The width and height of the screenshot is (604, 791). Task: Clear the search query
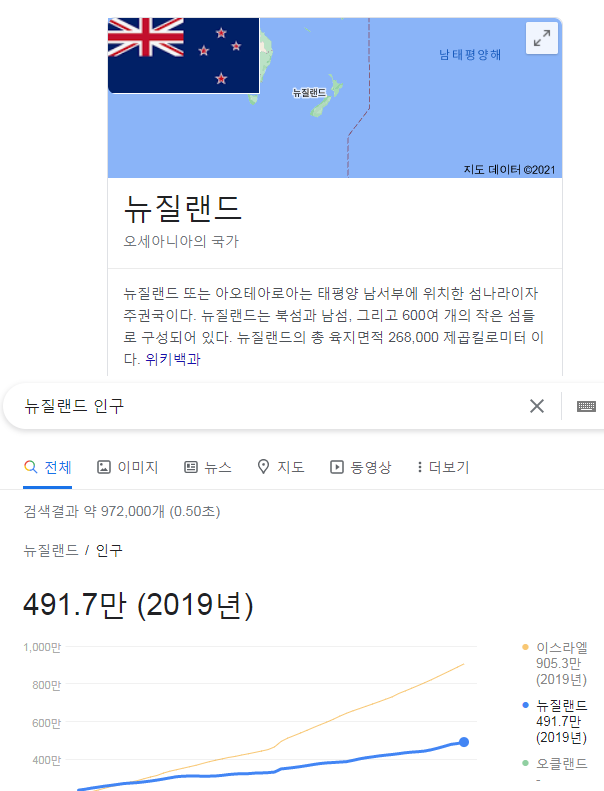[537, 406]
